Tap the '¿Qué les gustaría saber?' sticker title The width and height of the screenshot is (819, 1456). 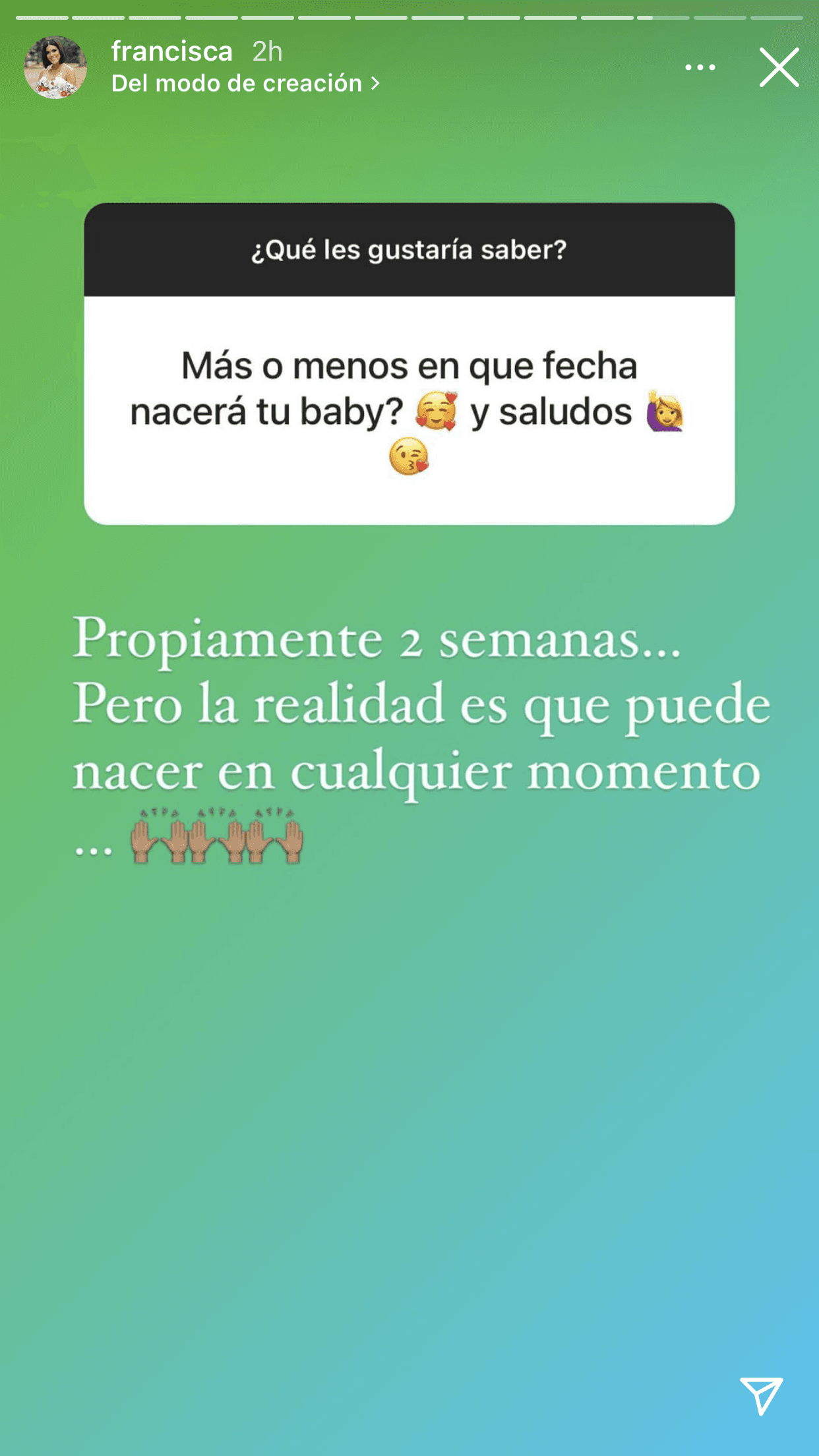[x=409, y=249]
